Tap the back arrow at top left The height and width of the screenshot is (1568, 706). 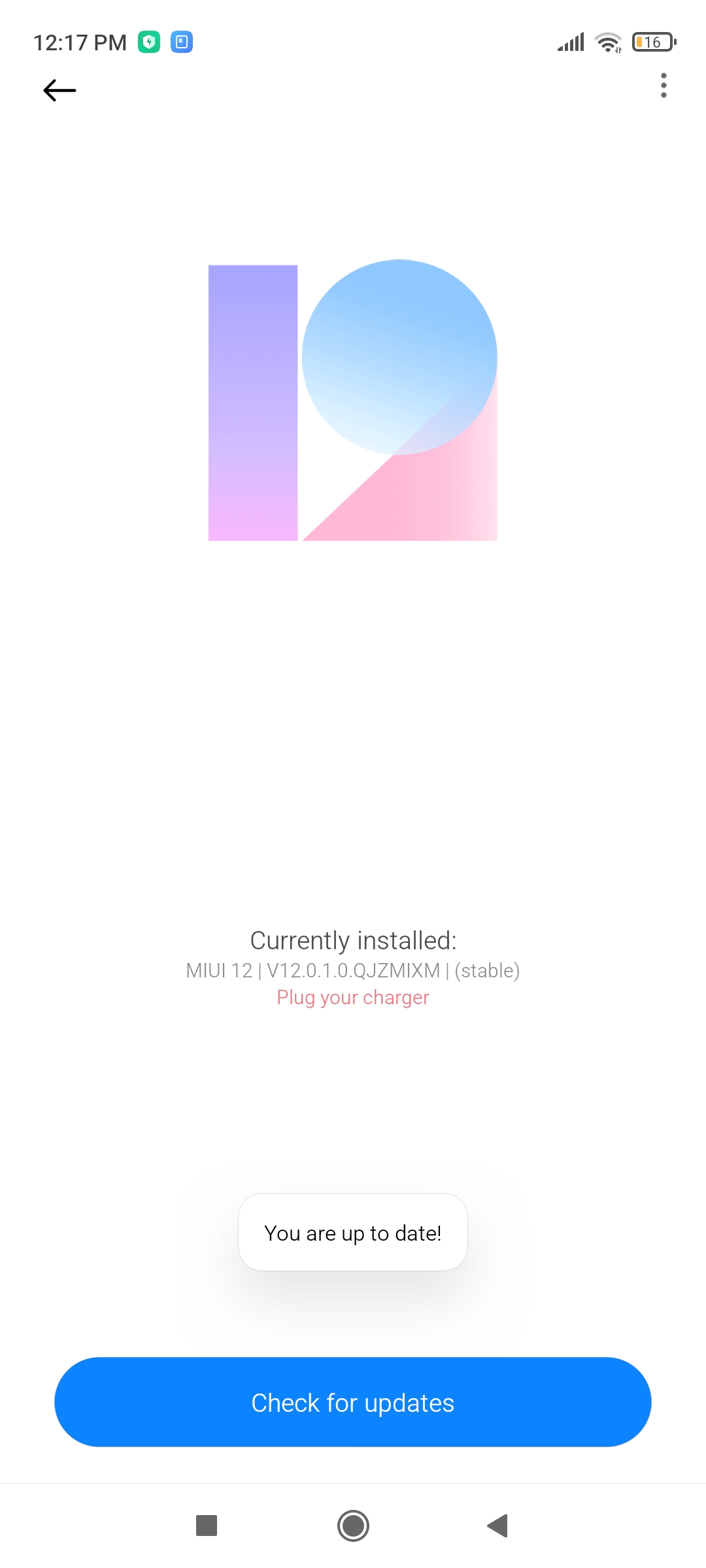59,90
